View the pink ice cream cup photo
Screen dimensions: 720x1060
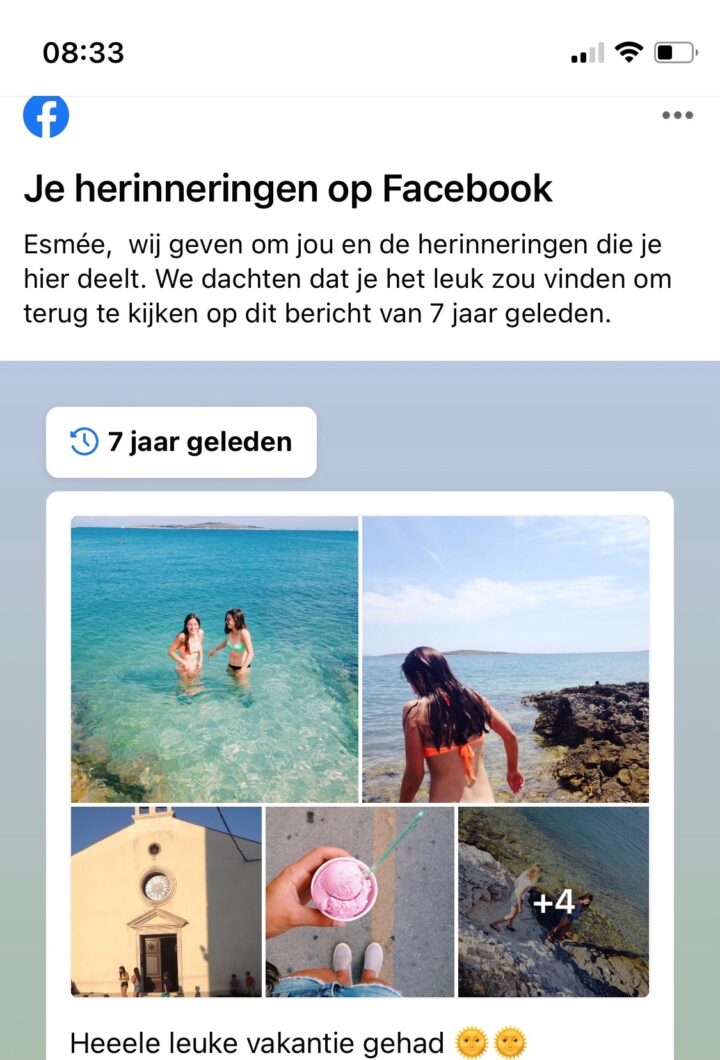(360, 901)
